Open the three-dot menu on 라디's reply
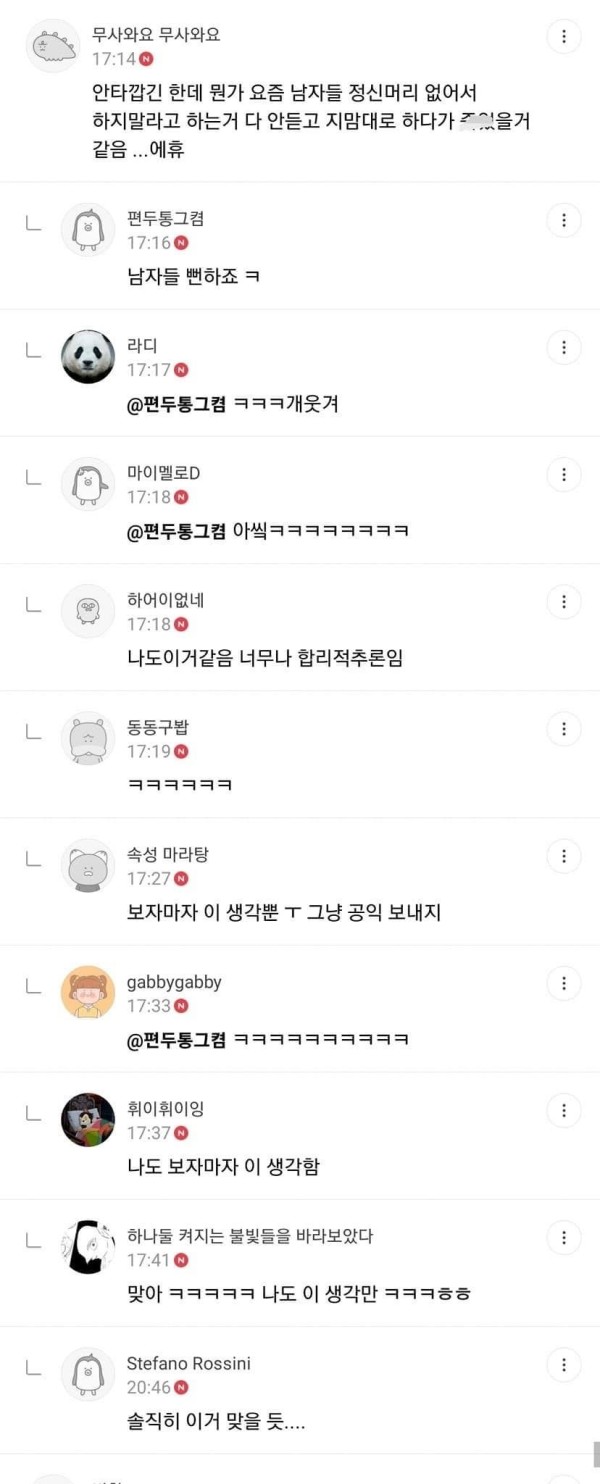600x1484 pixels. point(564,347)
